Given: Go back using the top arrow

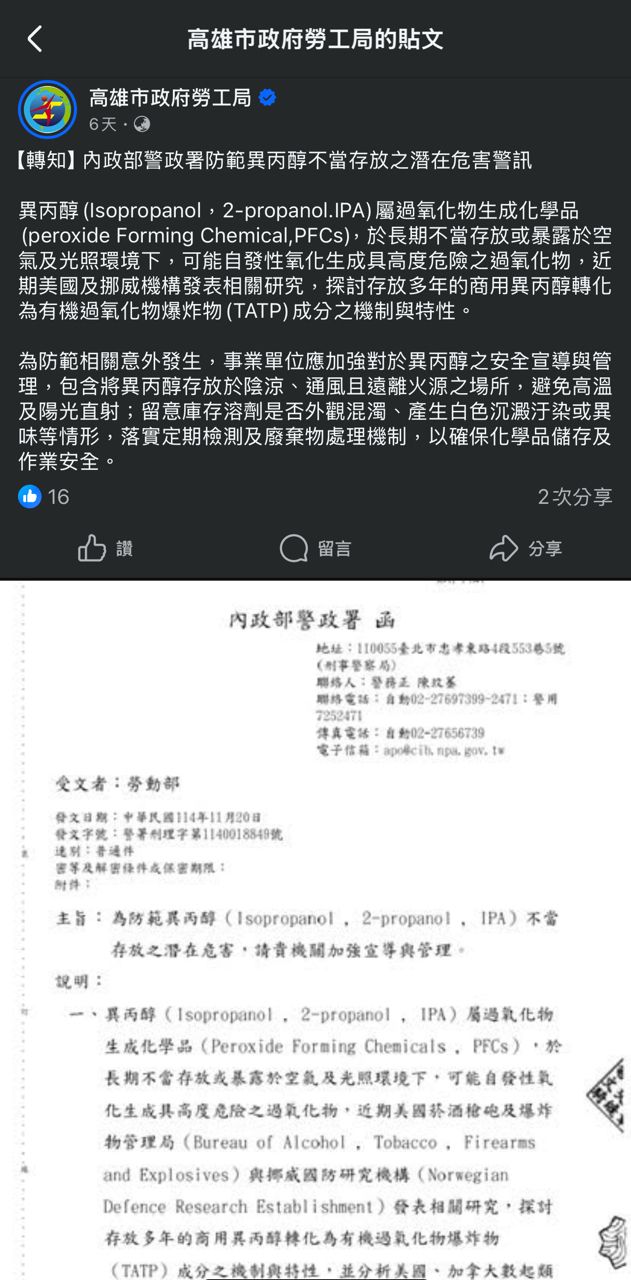Looking at the screenshot, I should pos(34,39).
